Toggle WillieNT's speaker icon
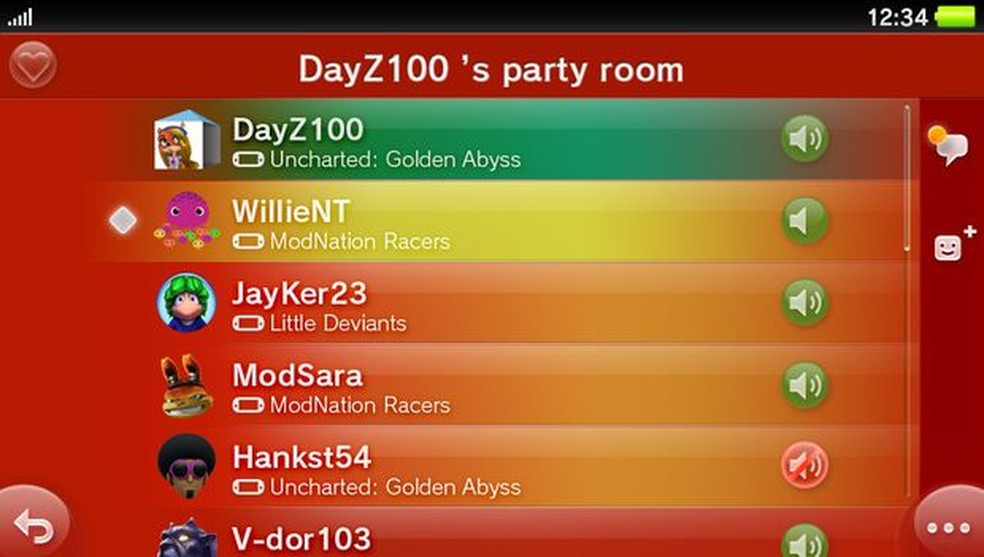The image size is (984, 557). coord(804,221)
